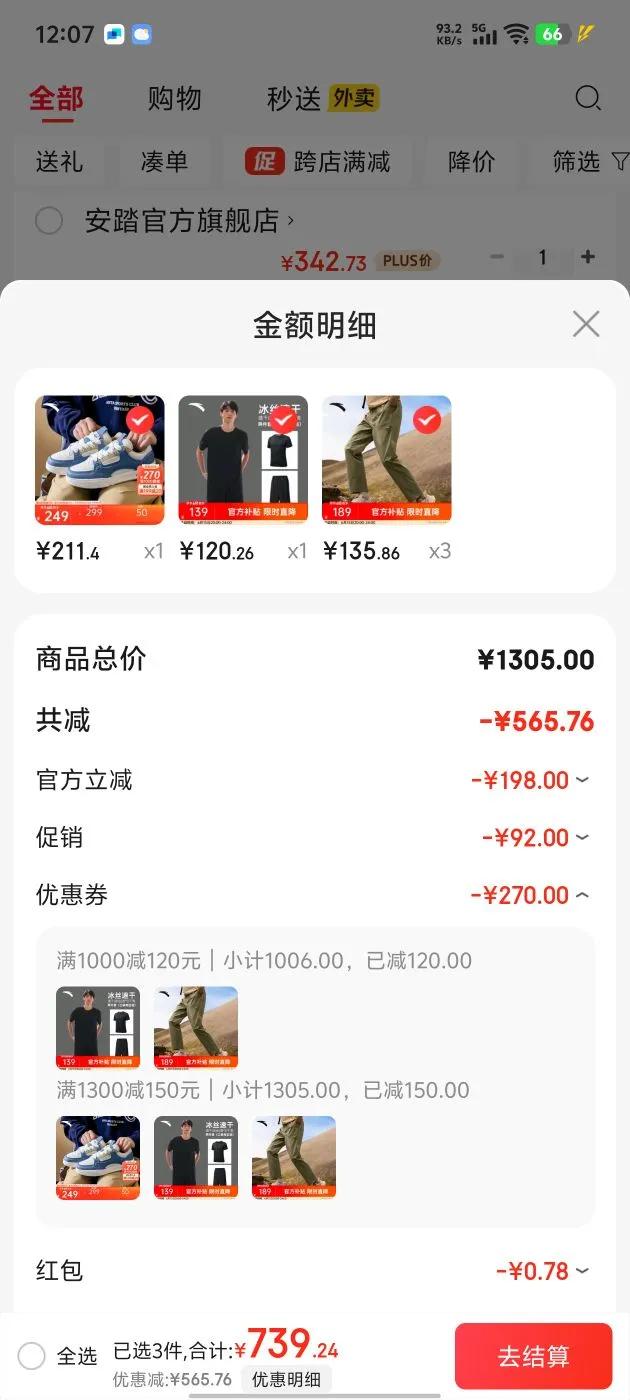This screenshot has width=630, height=1400.
Task: Open the green pants item priced ¥135.86
Action: tap(386, 460)
